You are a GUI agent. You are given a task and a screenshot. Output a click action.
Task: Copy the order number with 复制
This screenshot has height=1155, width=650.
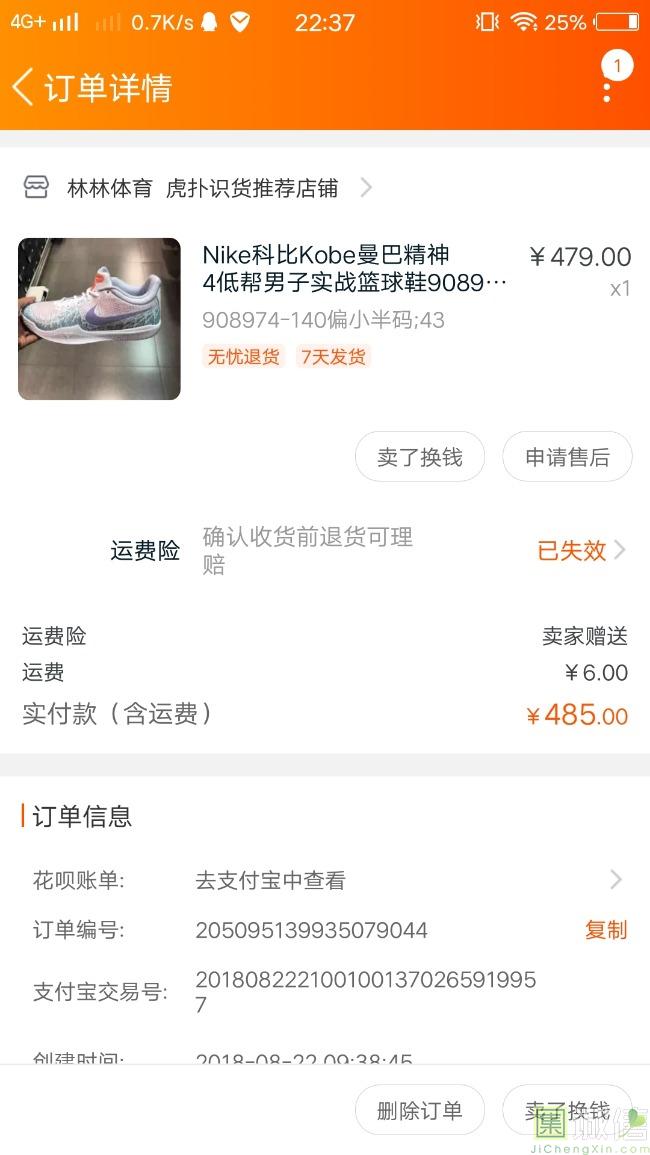point(605,930)
